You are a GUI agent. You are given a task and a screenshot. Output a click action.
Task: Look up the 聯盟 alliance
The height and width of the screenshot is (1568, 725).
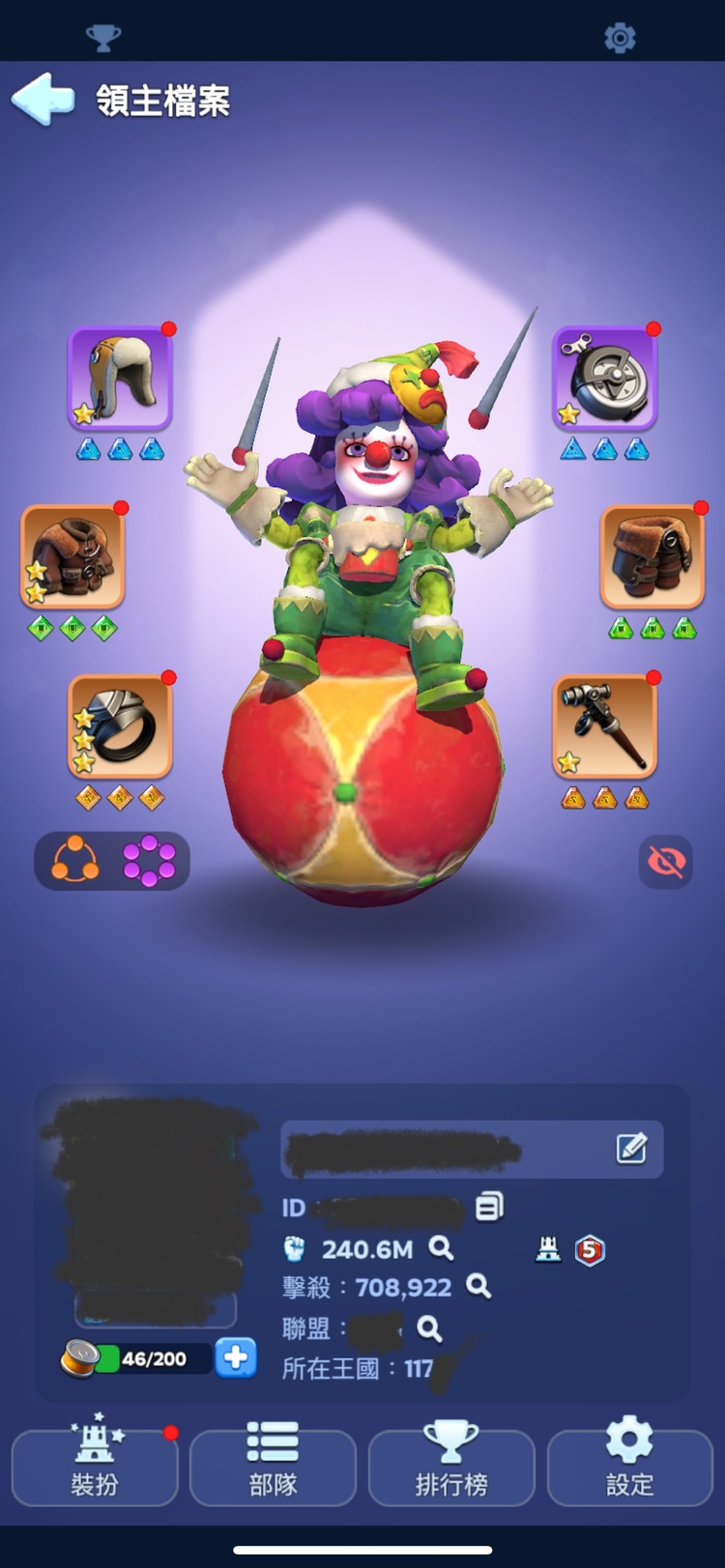429,1328
